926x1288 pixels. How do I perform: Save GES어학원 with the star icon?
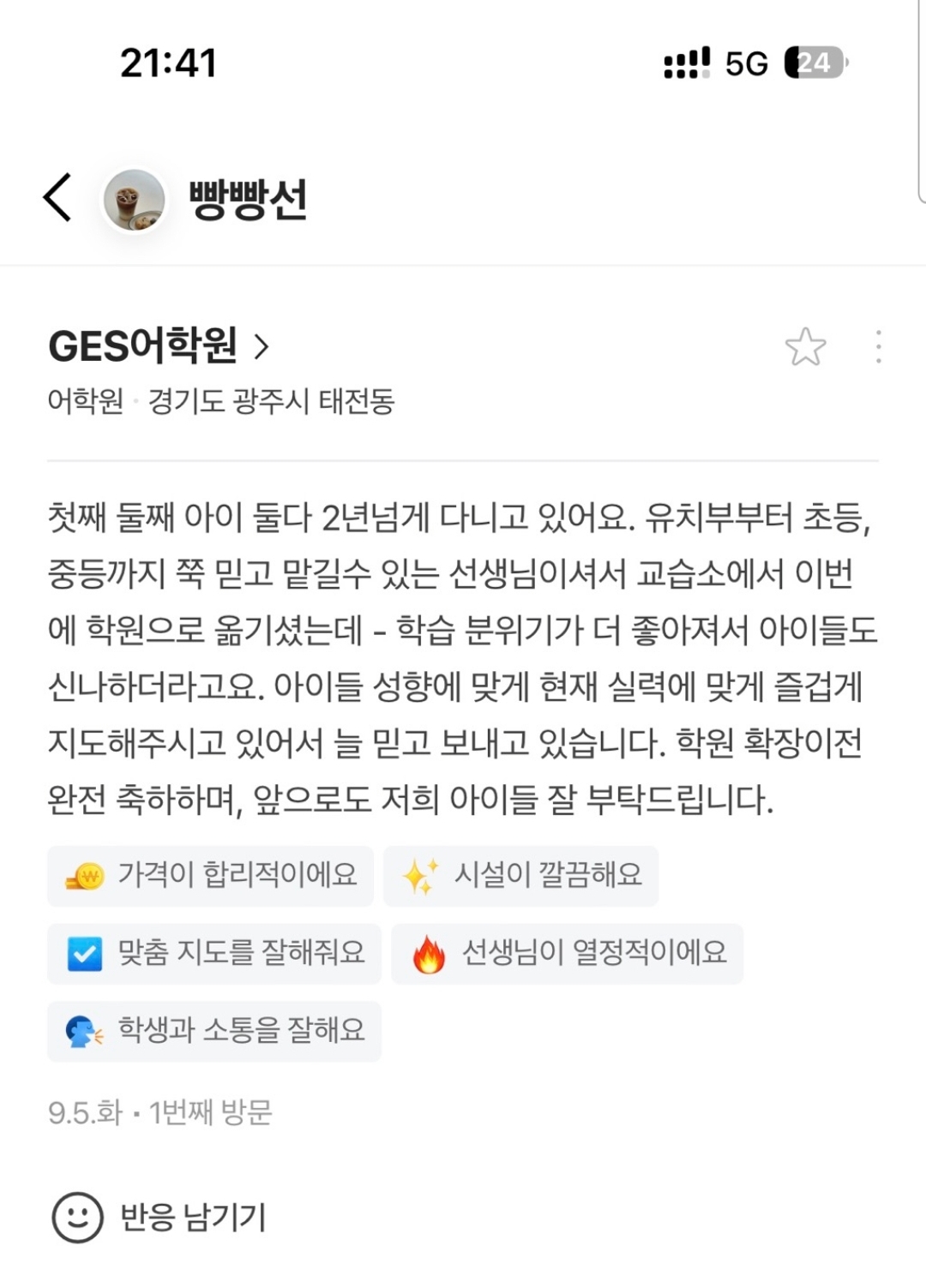coord(805,347)
